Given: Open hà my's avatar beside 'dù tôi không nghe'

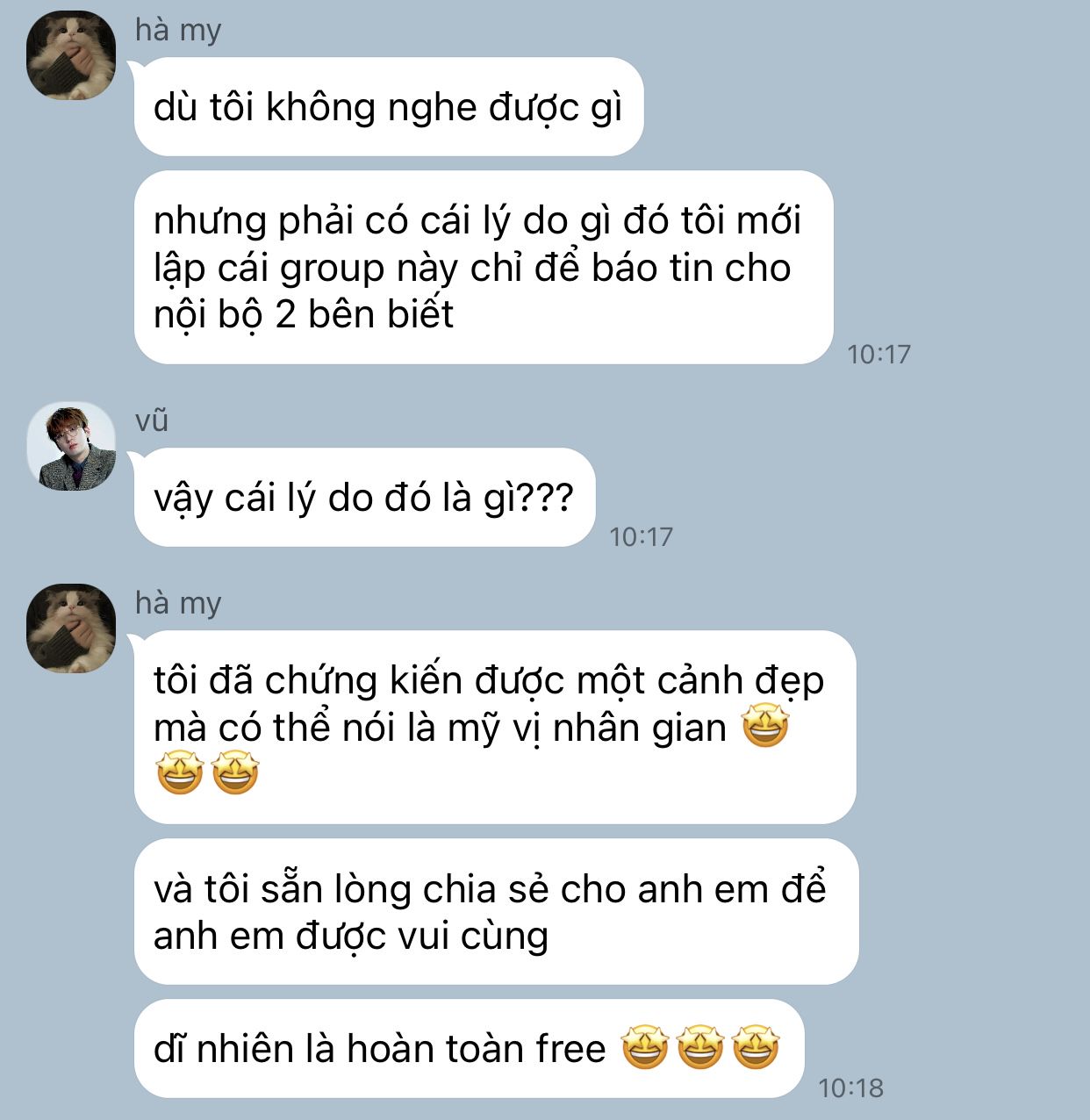Looking at the screenshot, I should [71, 55].
